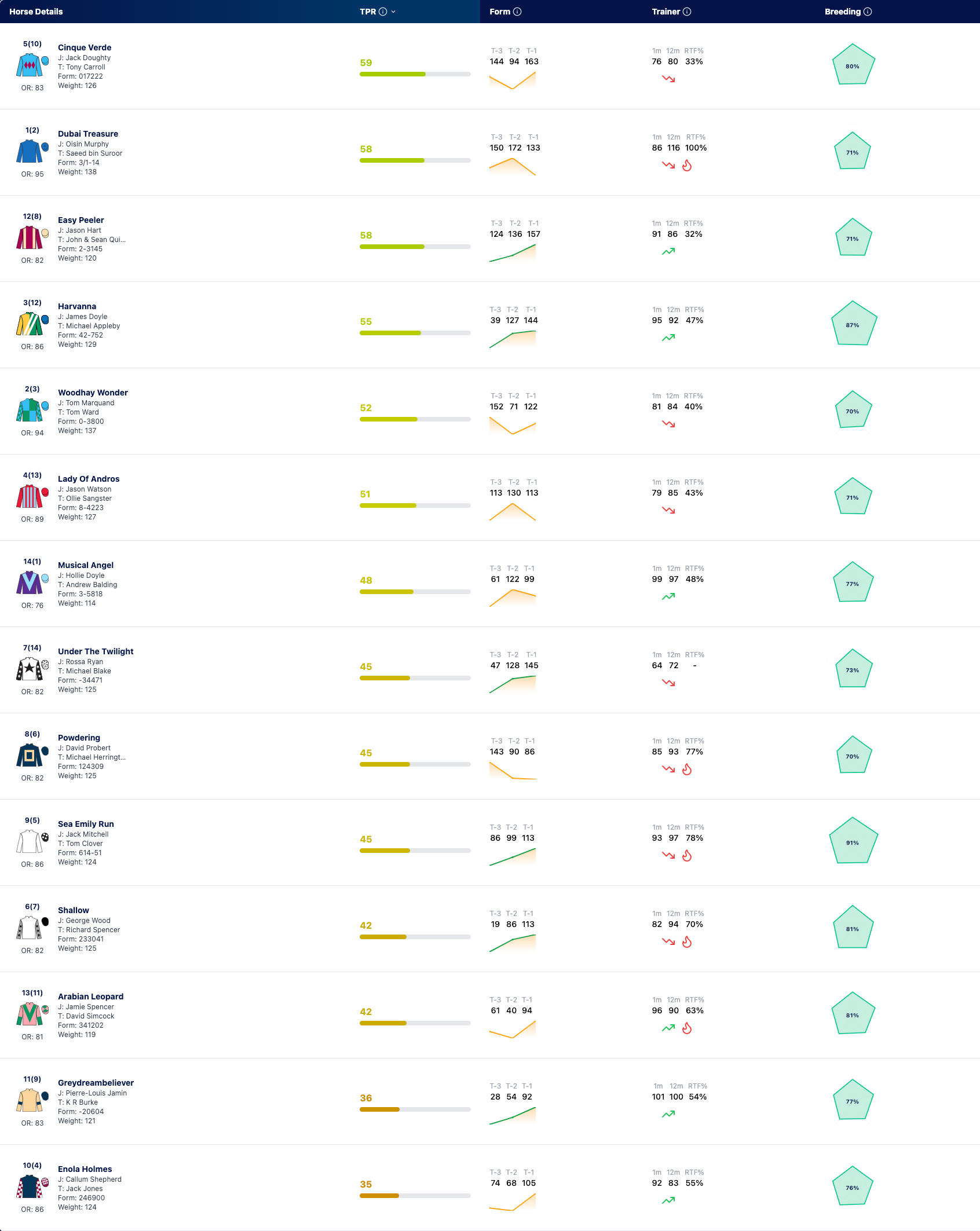The height and width of the screenshot is (1231, 980).
Task: Tap the Enola Holmes horse name
Action: tap(85, 1169)
